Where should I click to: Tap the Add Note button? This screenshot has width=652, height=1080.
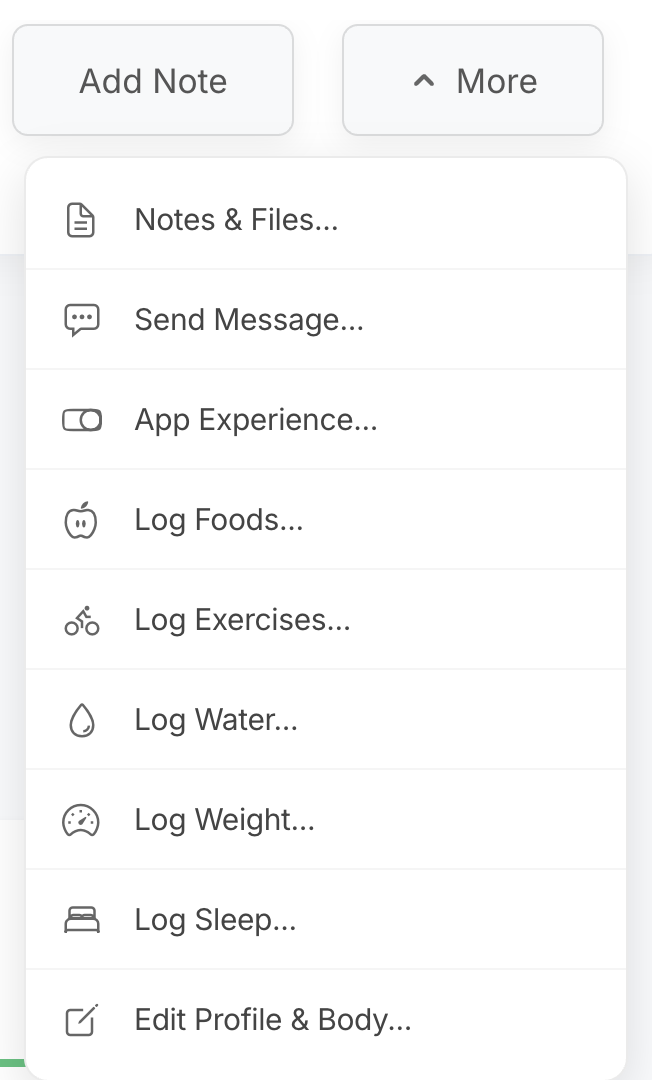pos(153,81)
